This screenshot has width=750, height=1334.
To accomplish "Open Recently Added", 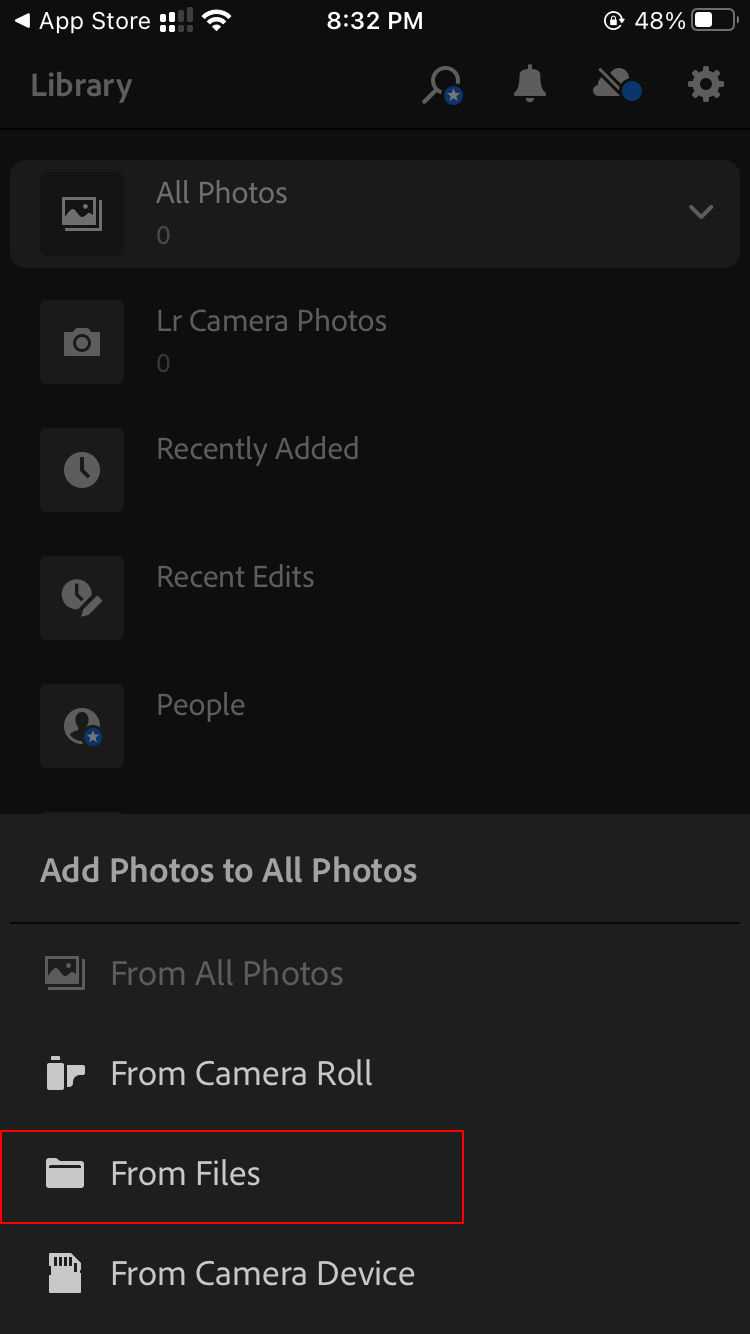I will point(375,470).
